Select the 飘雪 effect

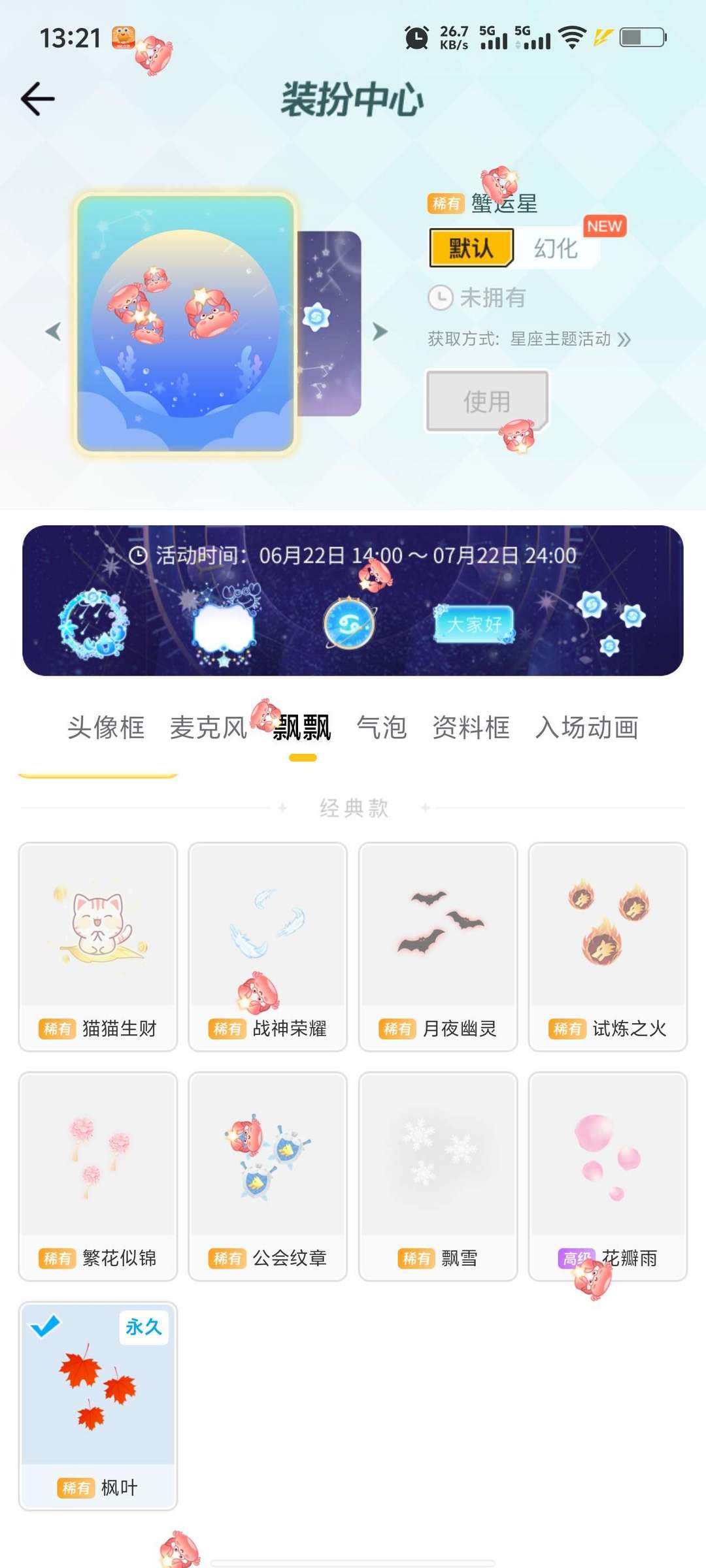[438, 1175]
